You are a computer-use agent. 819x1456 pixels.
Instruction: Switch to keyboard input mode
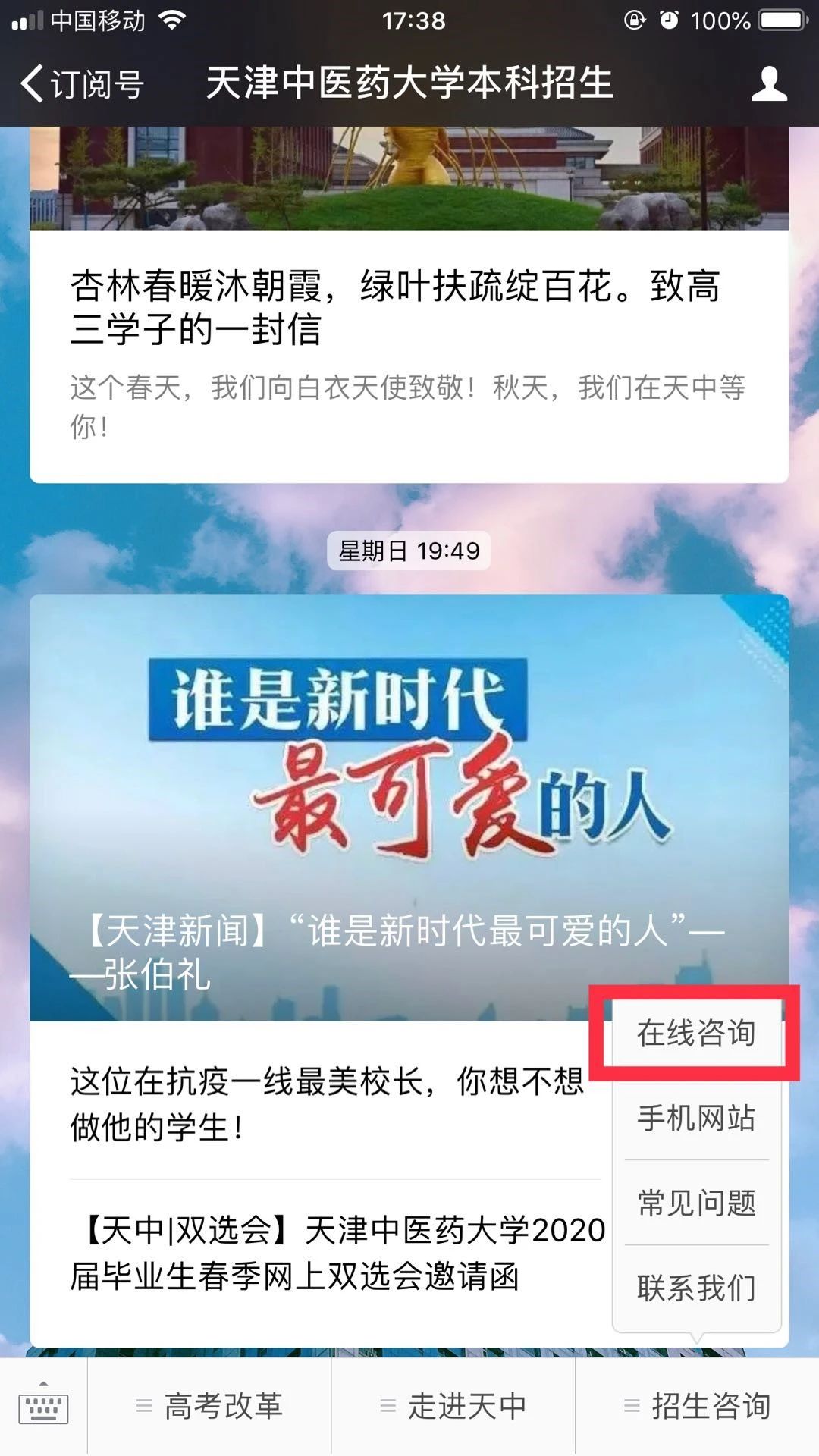click(43, 1407)
